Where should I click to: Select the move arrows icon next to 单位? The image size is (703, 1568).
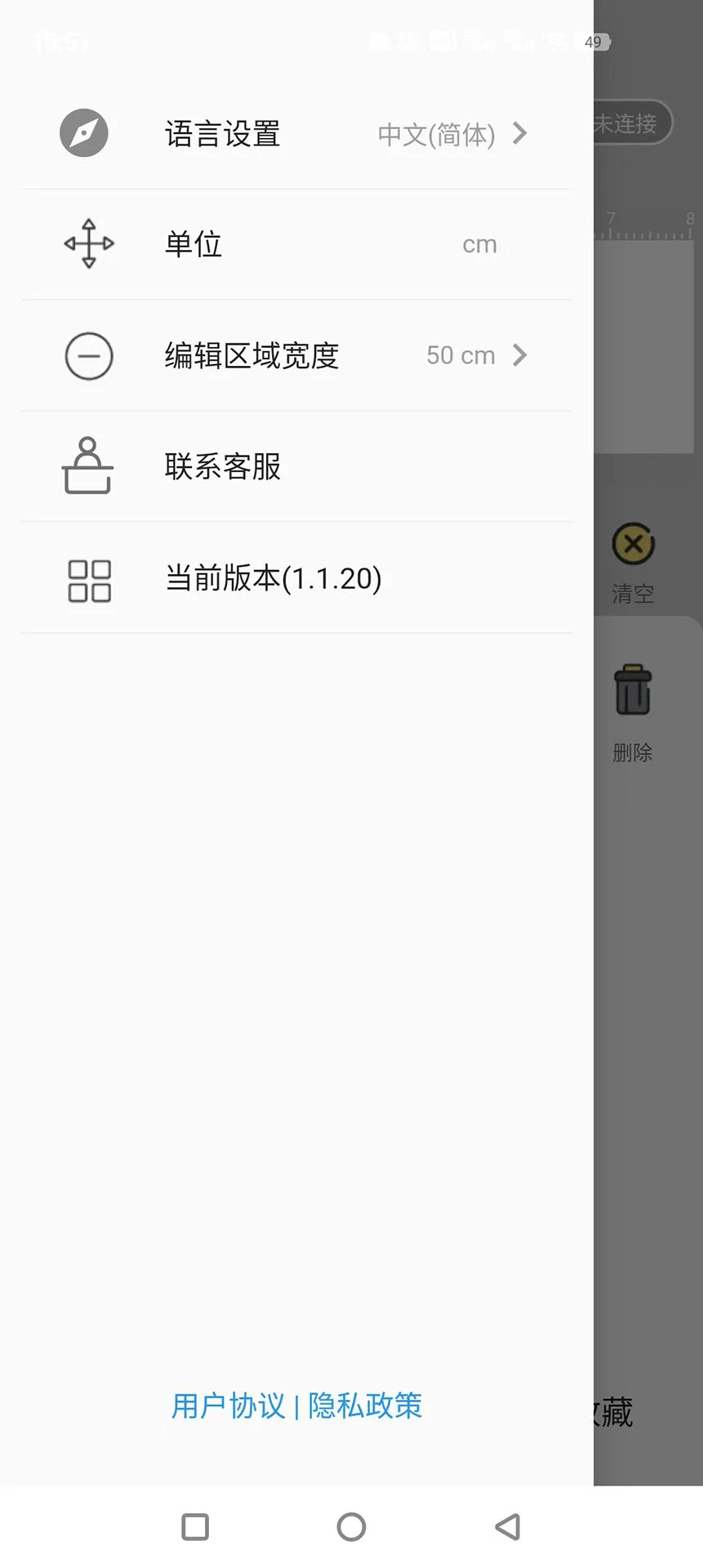click(x=87, y=243)
